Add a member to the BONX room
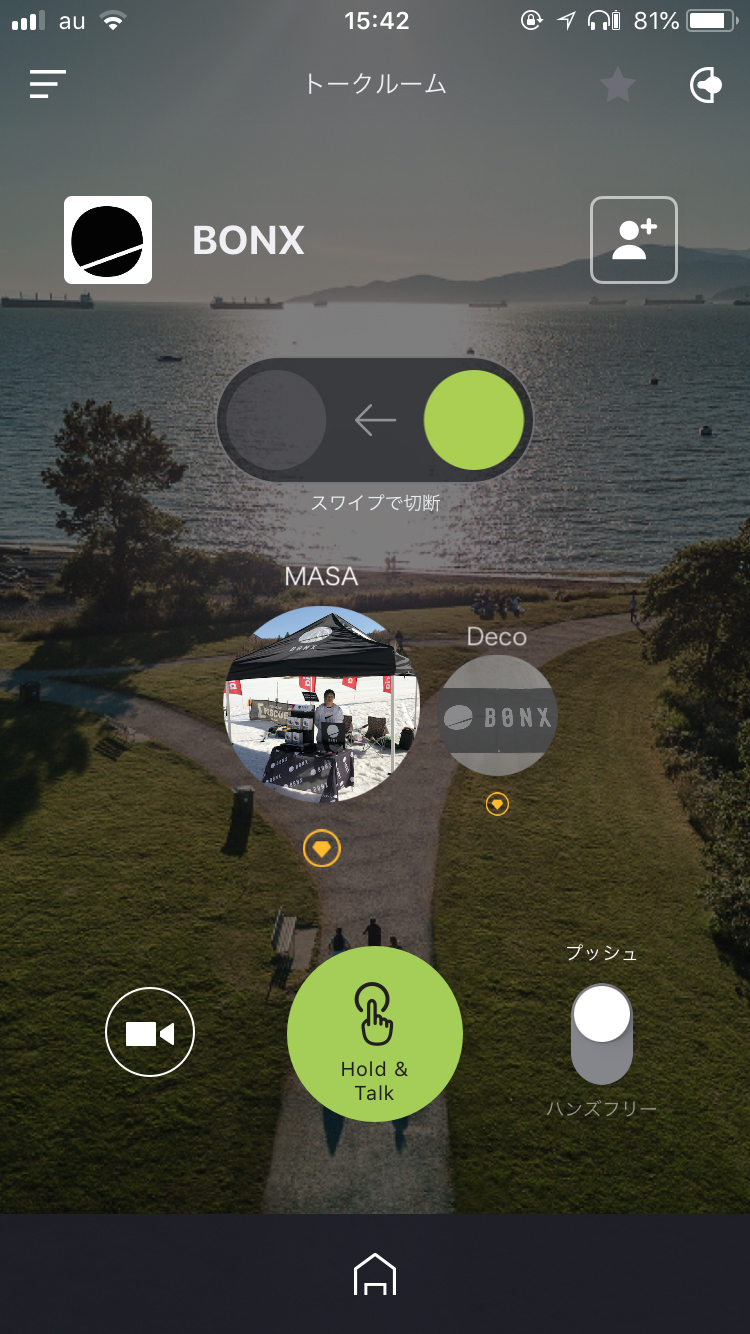The height and width of the screenshot is (1334, 750). coord(633,240)
